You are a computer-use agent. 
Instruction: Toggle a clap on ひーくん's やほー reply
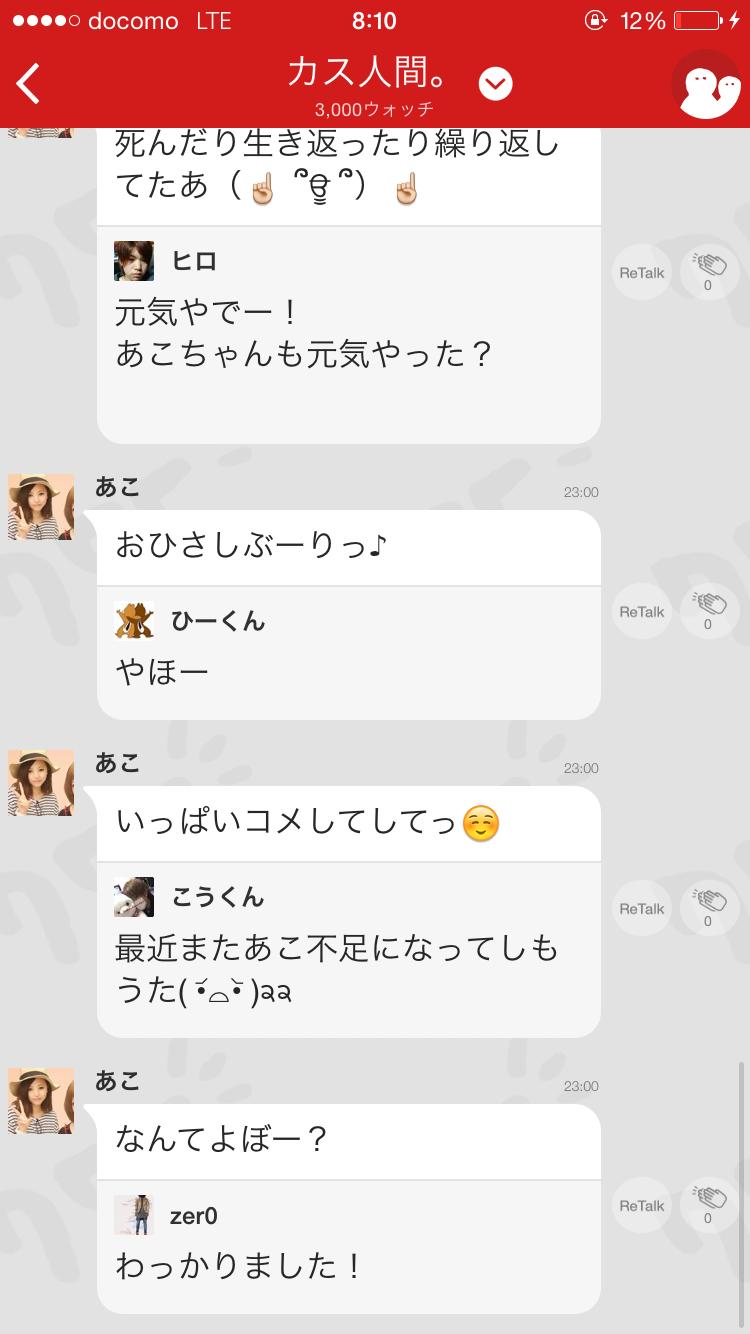(x=707, y=610)
